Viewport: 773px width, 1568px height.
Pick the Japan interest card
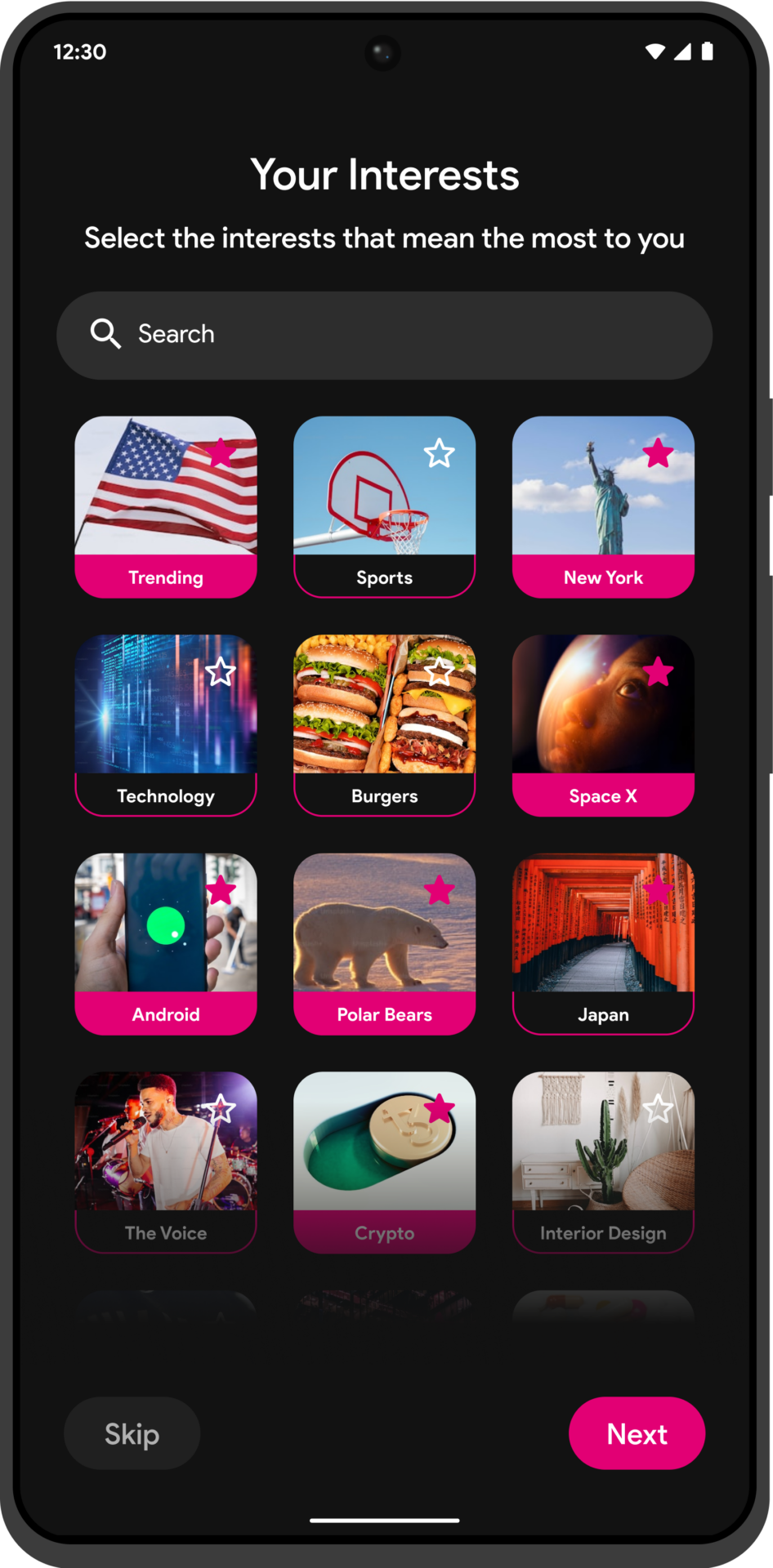pos(603,943)
